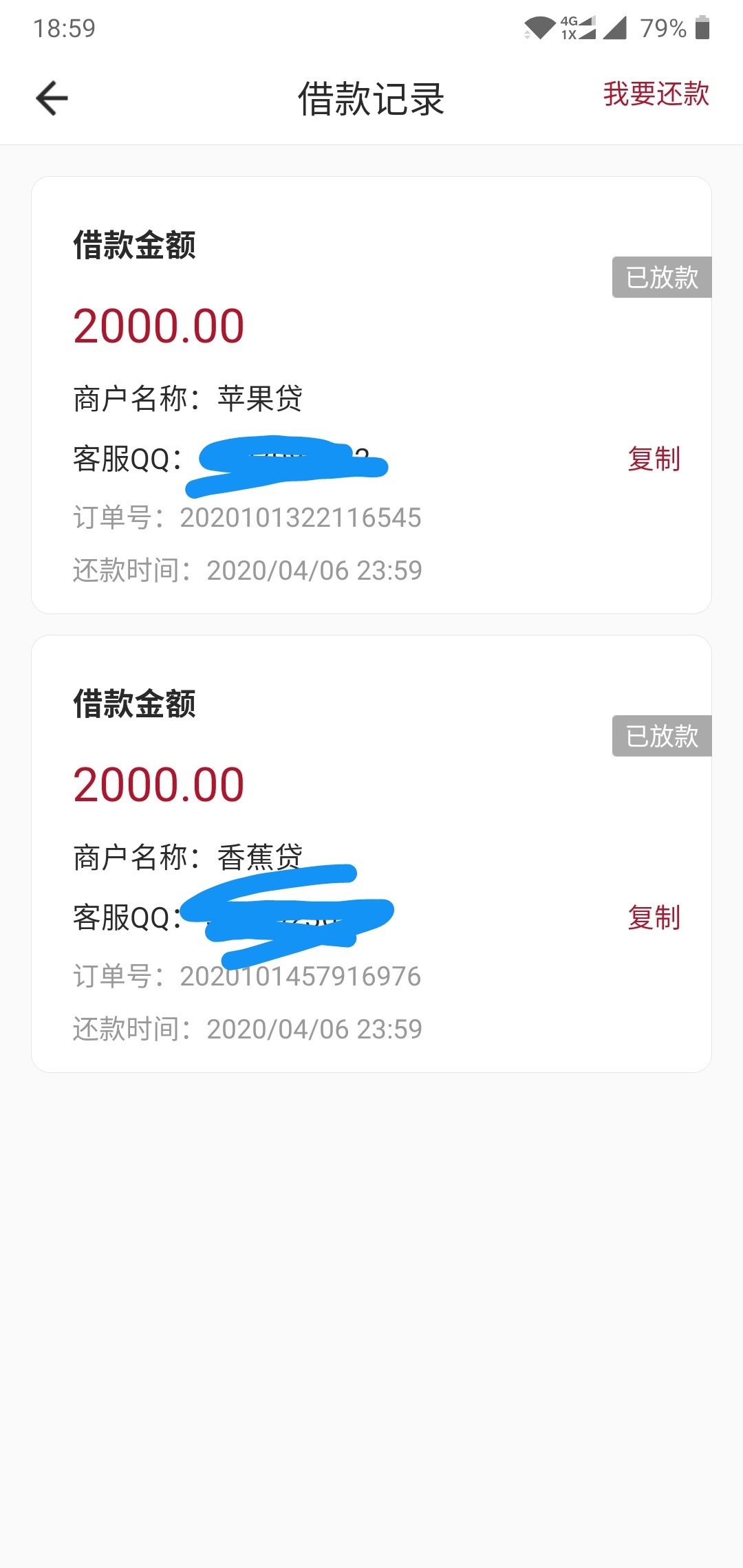The image size is (743, 1568).
Task: Copy the customer service QQ for 香蕉贷
Action: pos(654,917)
